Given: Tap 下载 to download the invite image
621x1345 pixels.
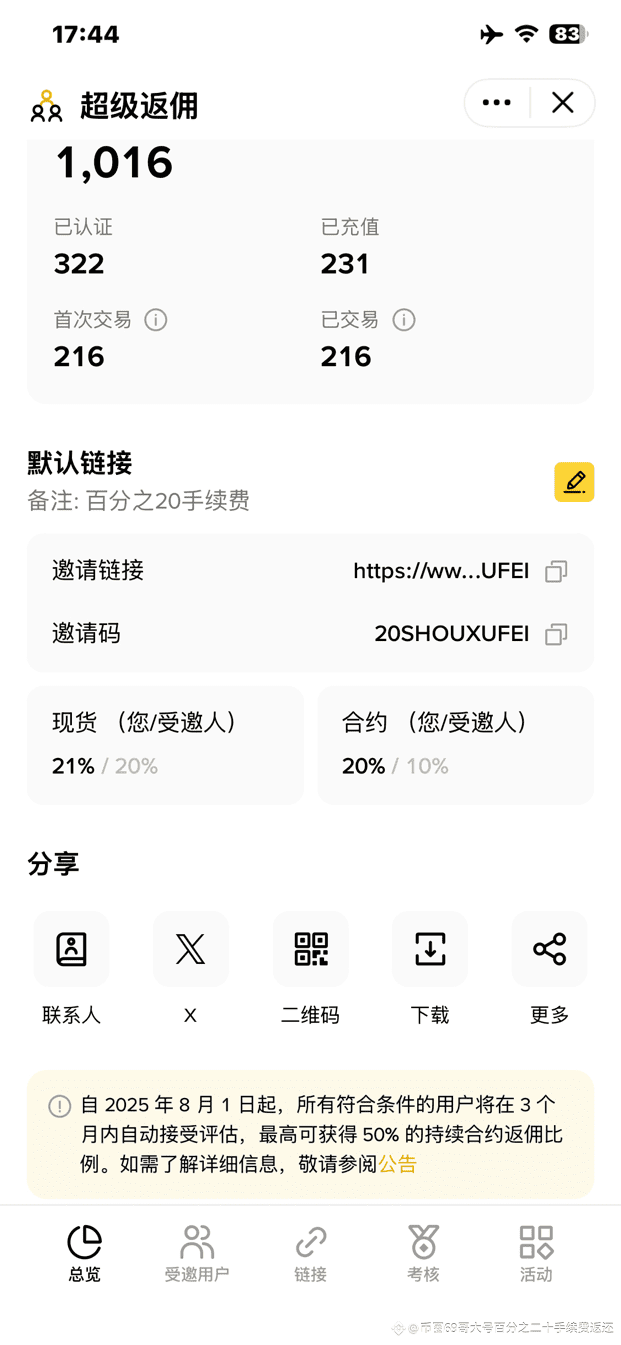Looking at the screenshot, I should (430, 949).
